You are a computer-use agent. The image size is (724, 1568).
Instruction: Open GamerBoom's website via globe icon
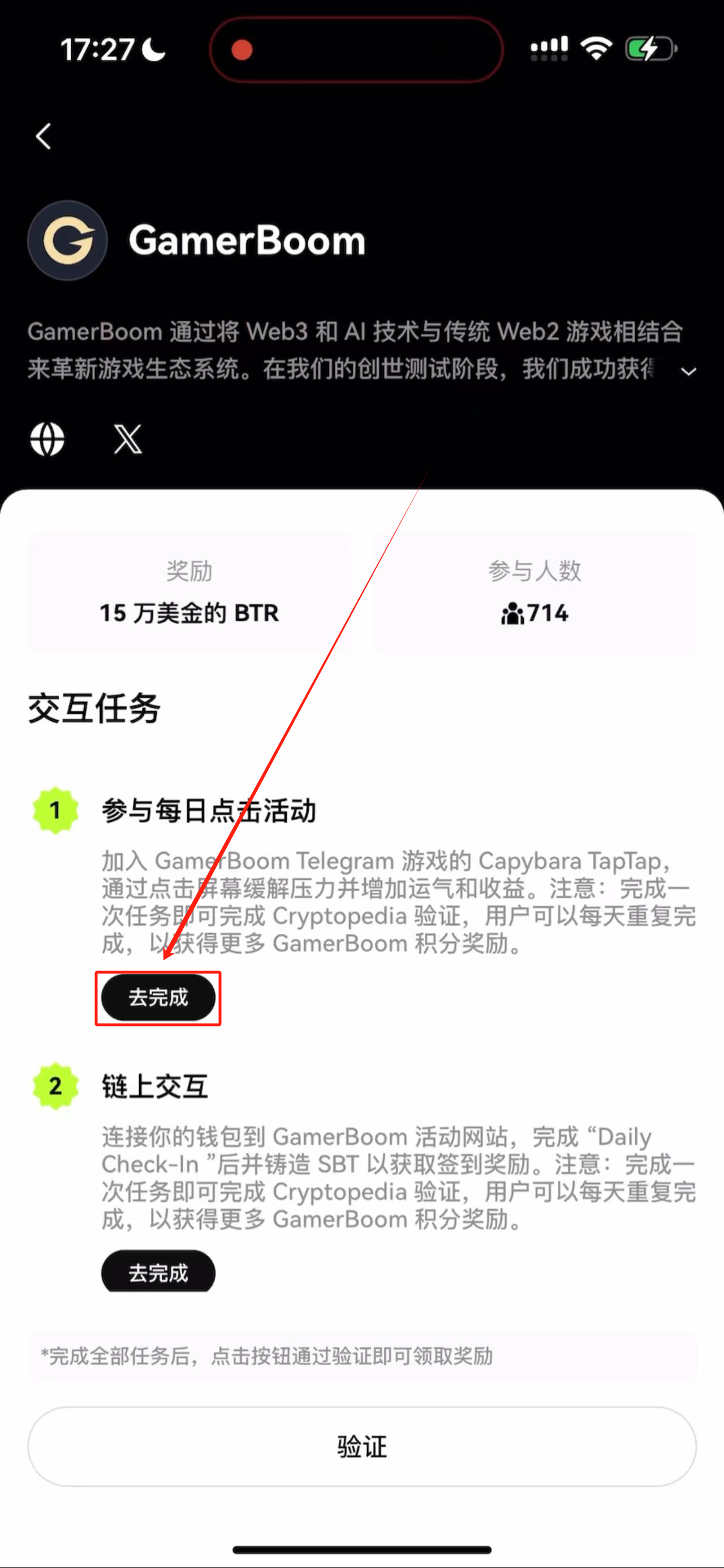pyautogui.click(x=48, y=439)
